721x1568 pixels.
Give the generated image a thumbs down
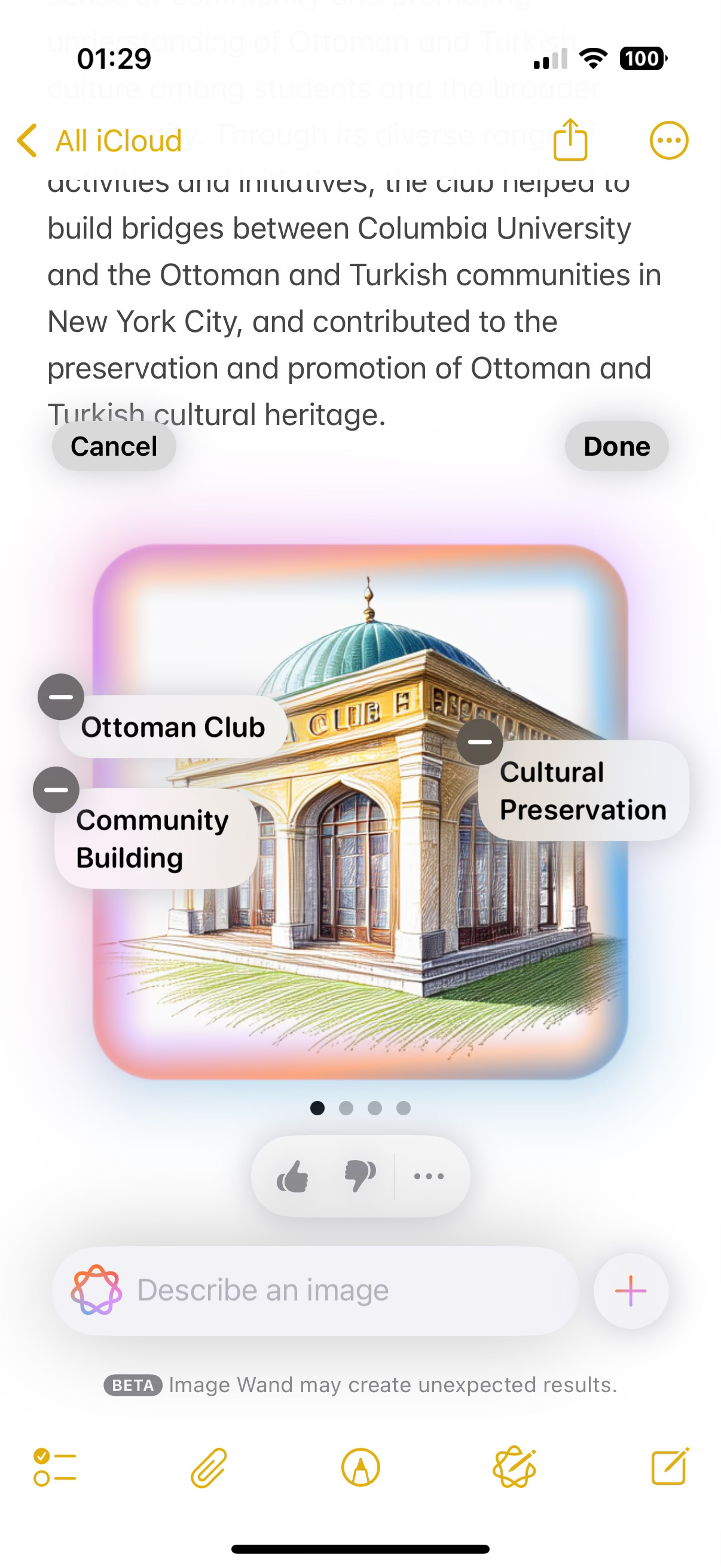360,1176
